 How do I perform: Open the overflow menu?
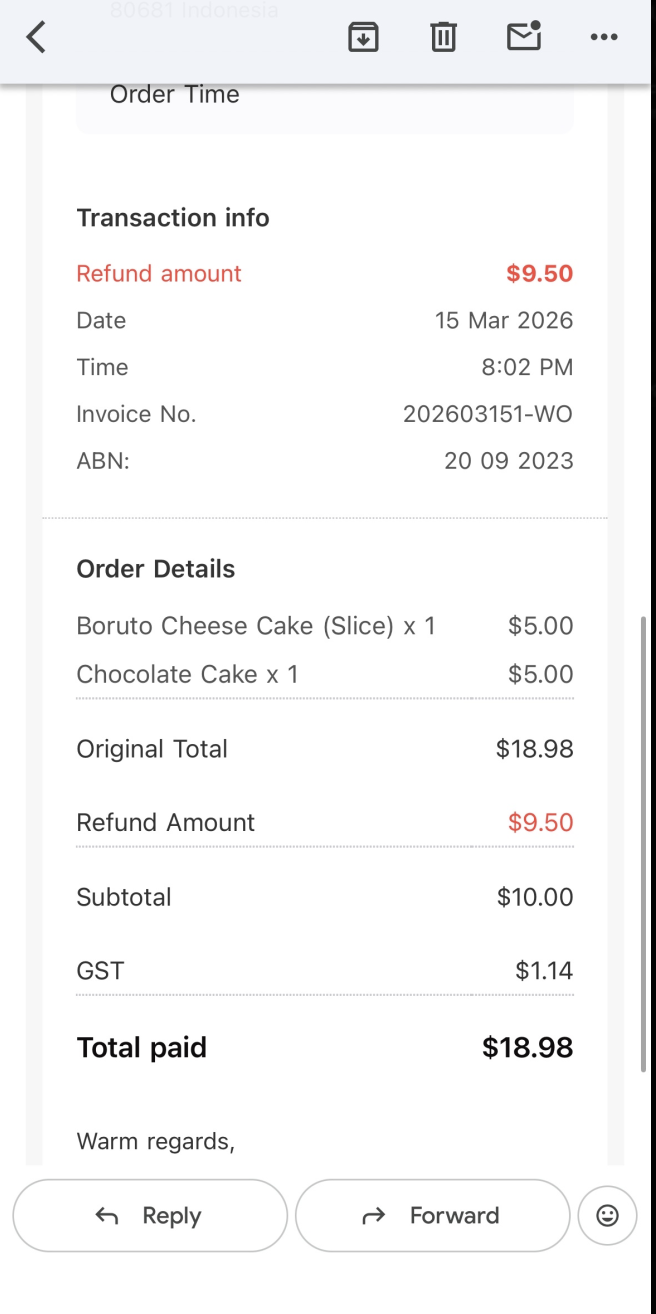coord(604,38)
